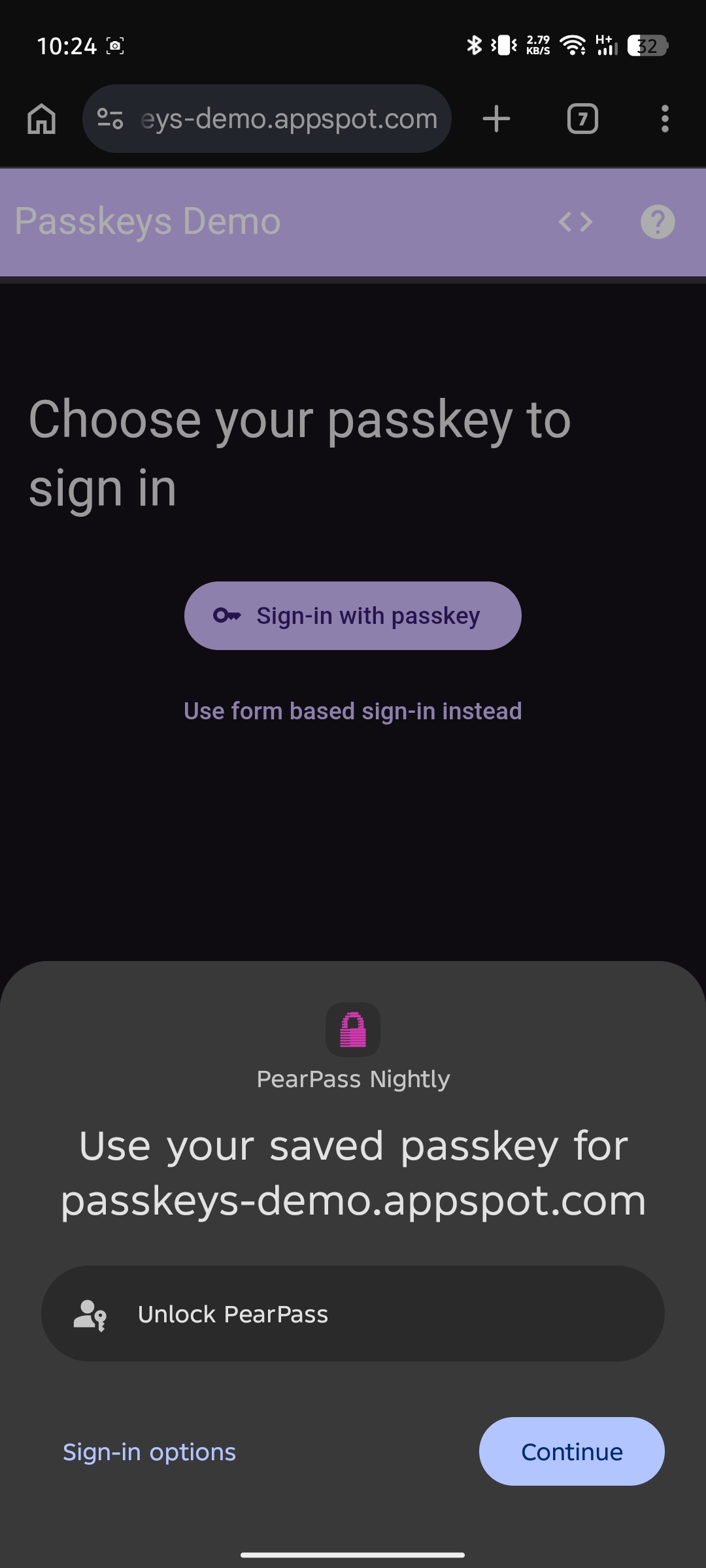Open the Chrome home page icon

coord(41,118)
